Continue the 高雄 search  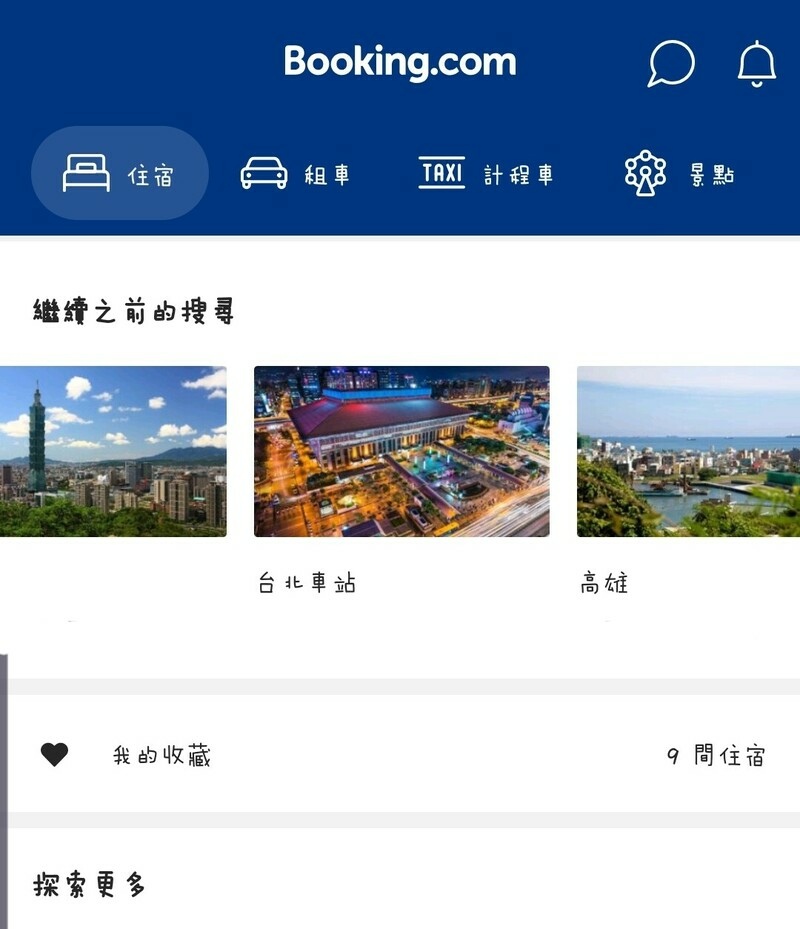click(688, 451)
